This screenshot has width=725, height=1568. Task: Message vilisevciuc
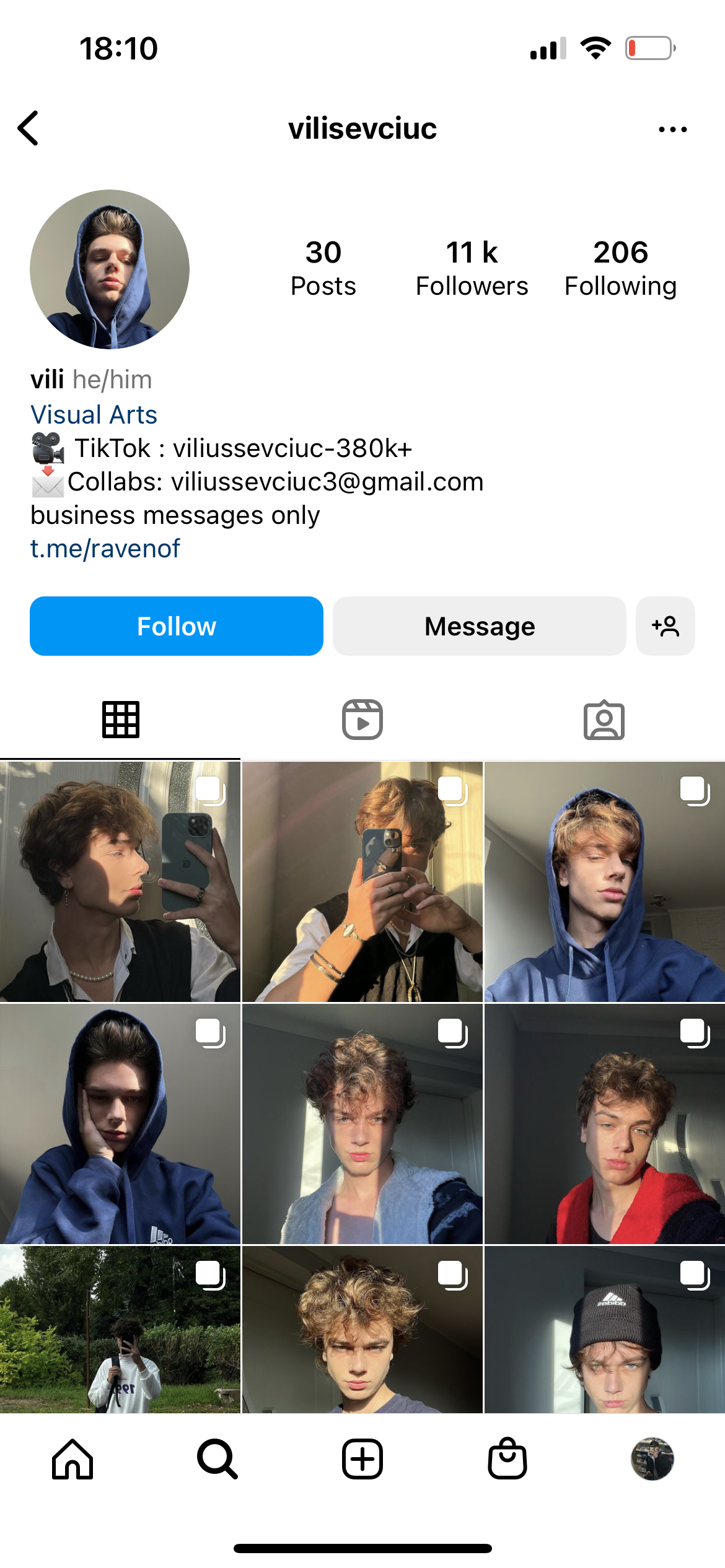[479, 626]
